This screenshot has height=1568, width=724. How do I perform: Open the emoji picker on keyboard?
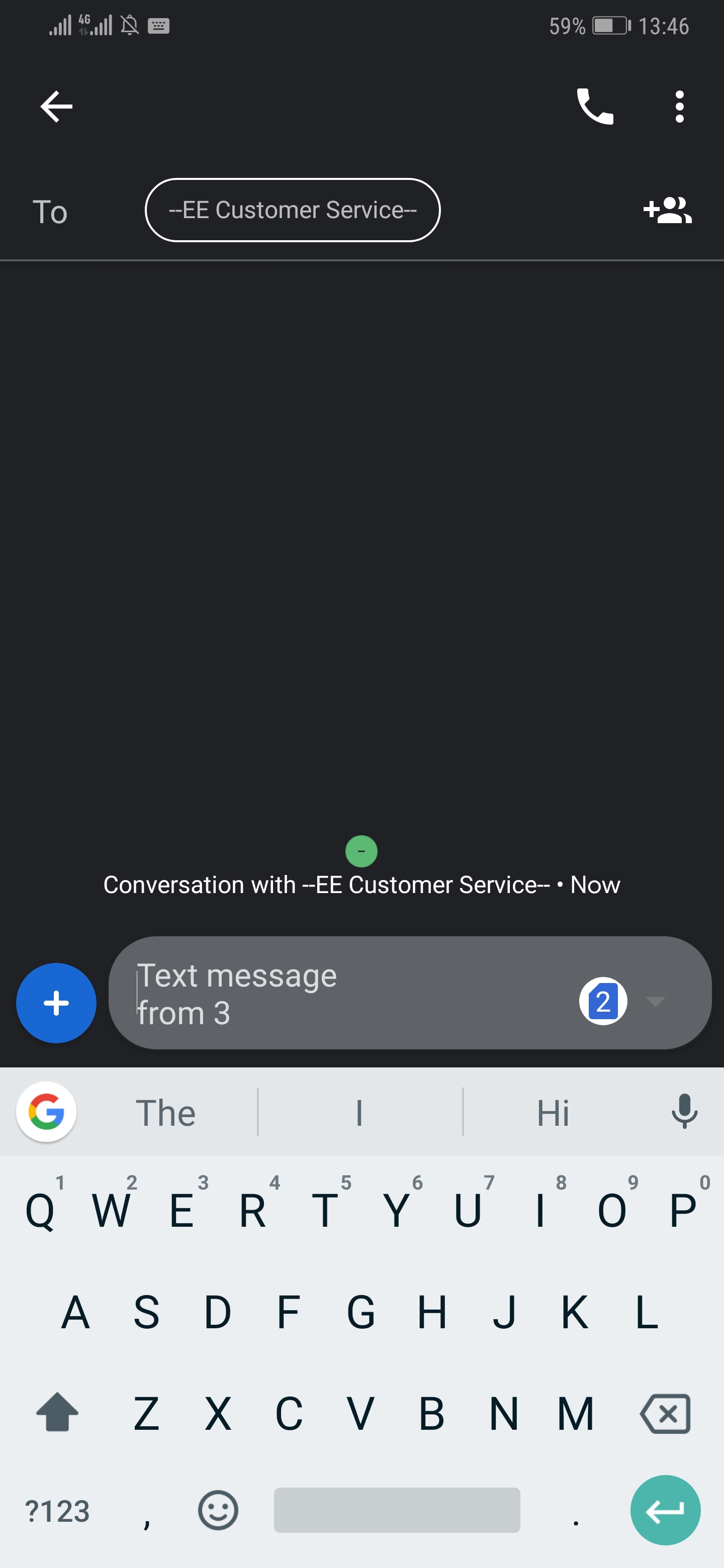coord(218,1510)
